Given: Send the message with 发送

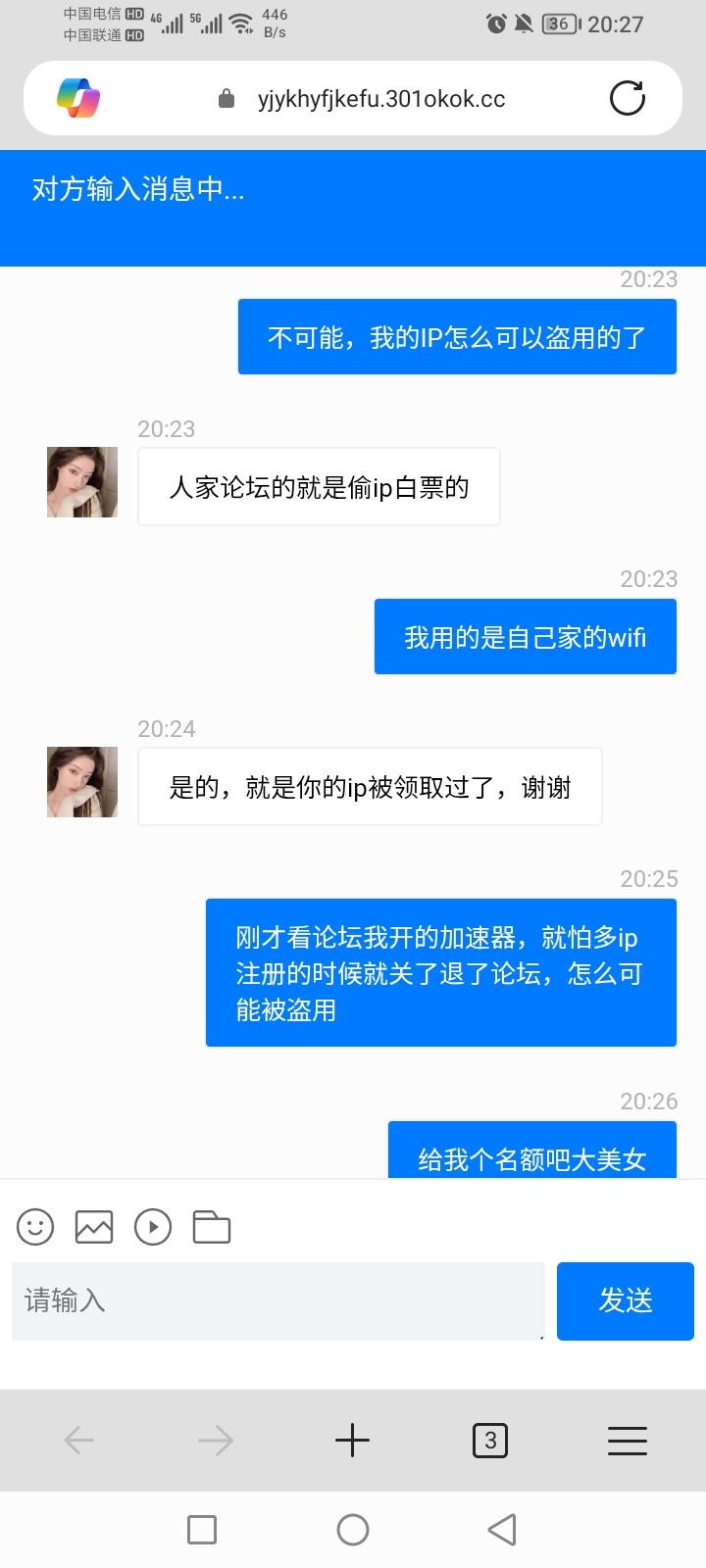Looking at the screenshot, I should coord(625,1300).
